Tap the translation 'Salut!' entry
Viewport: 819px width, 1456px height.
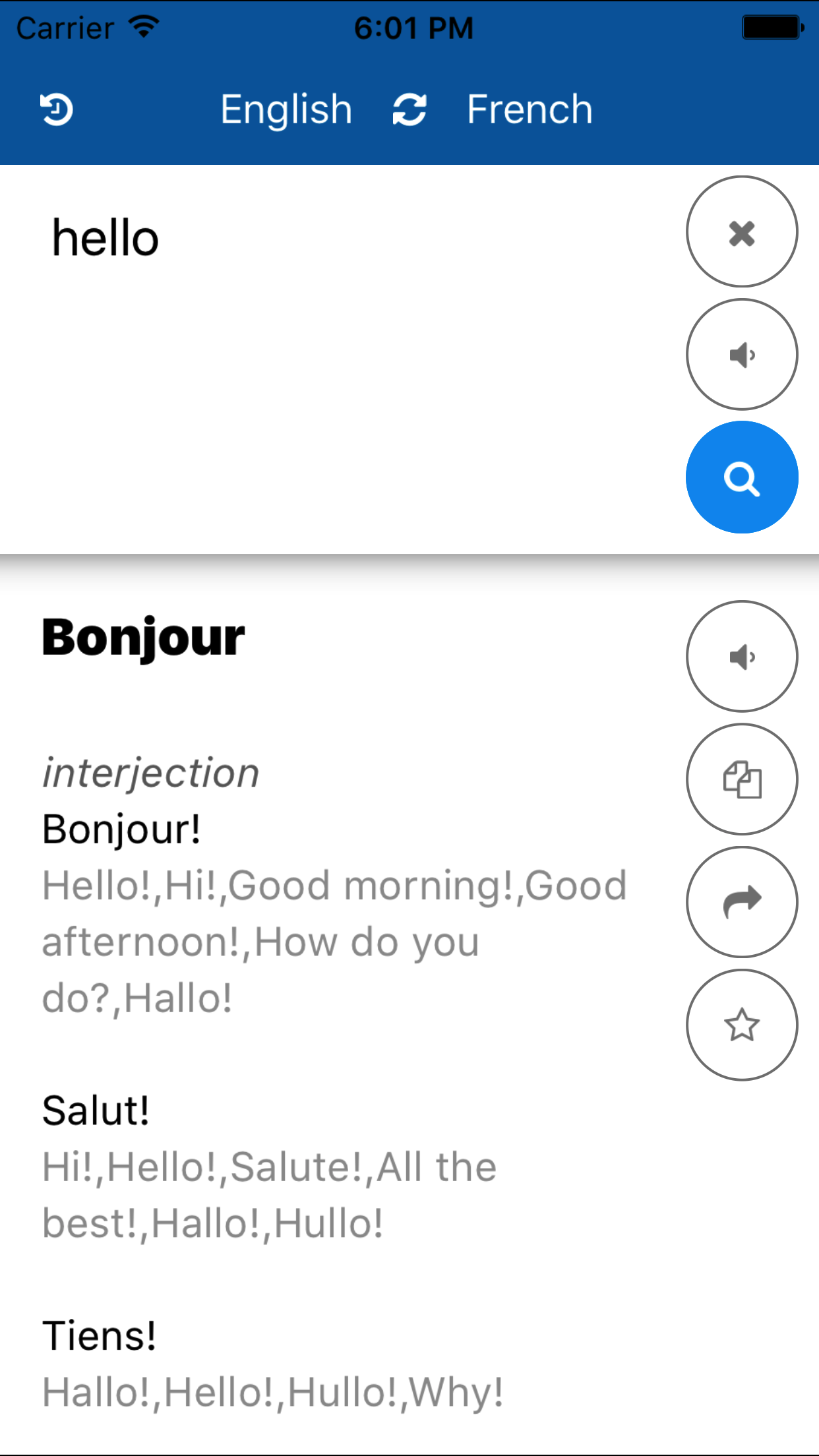(96, 1110)
